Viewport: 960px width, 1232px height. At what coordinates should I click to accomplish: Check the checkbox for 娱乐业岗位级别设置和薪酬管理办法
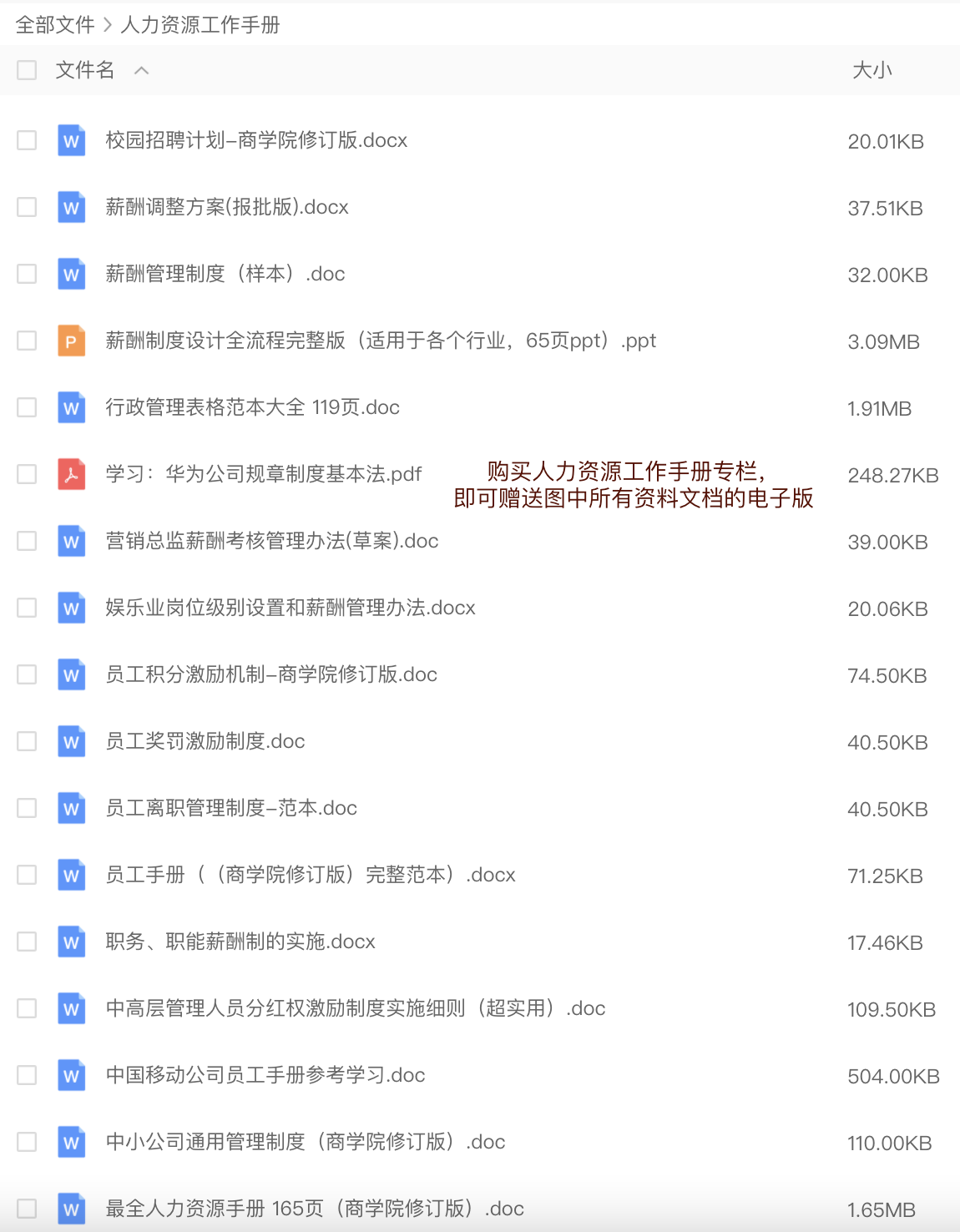[x=27, y=608]
